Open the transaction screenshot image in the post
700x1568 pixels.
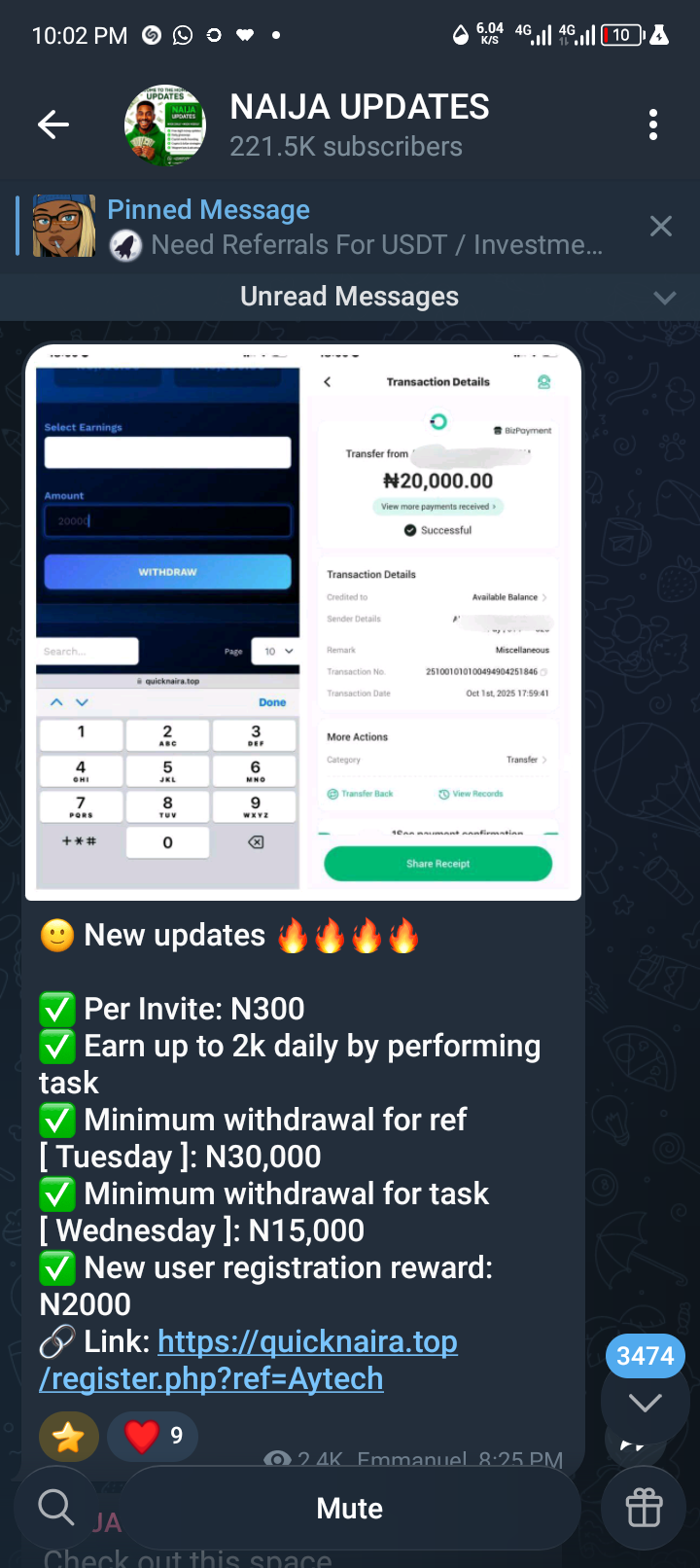(303, 623)
